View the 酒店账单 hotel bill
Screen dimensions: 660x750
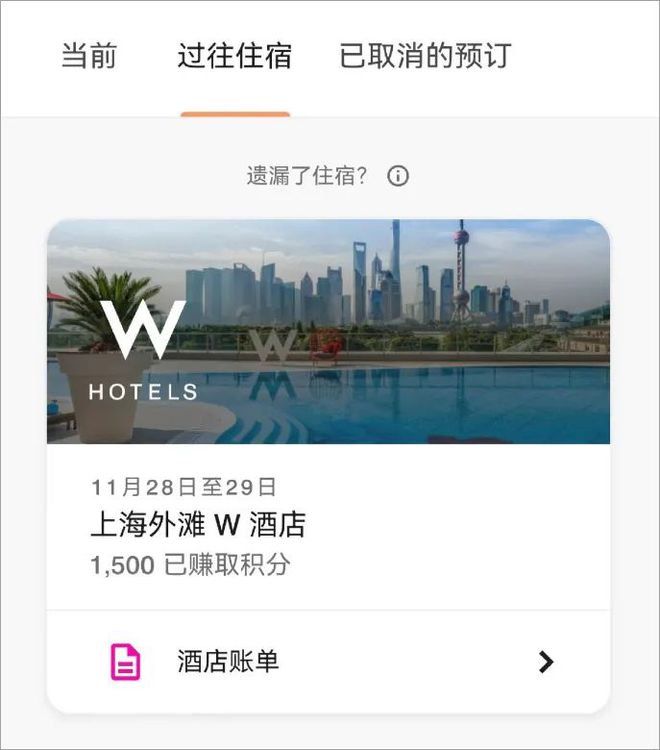tap(328, 662)
